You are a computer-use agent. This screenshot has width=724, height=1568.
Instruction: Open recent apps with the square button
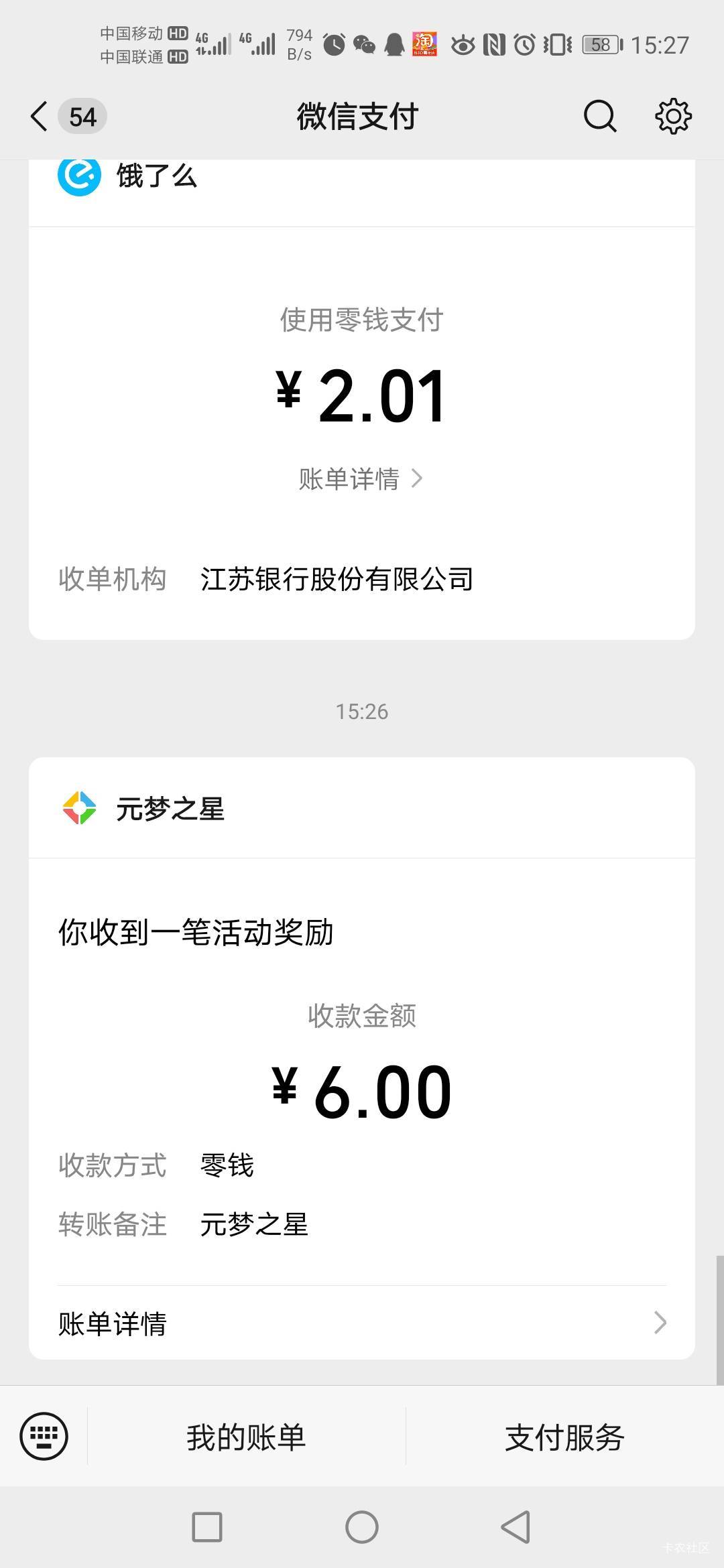[x=207, y=1528]
